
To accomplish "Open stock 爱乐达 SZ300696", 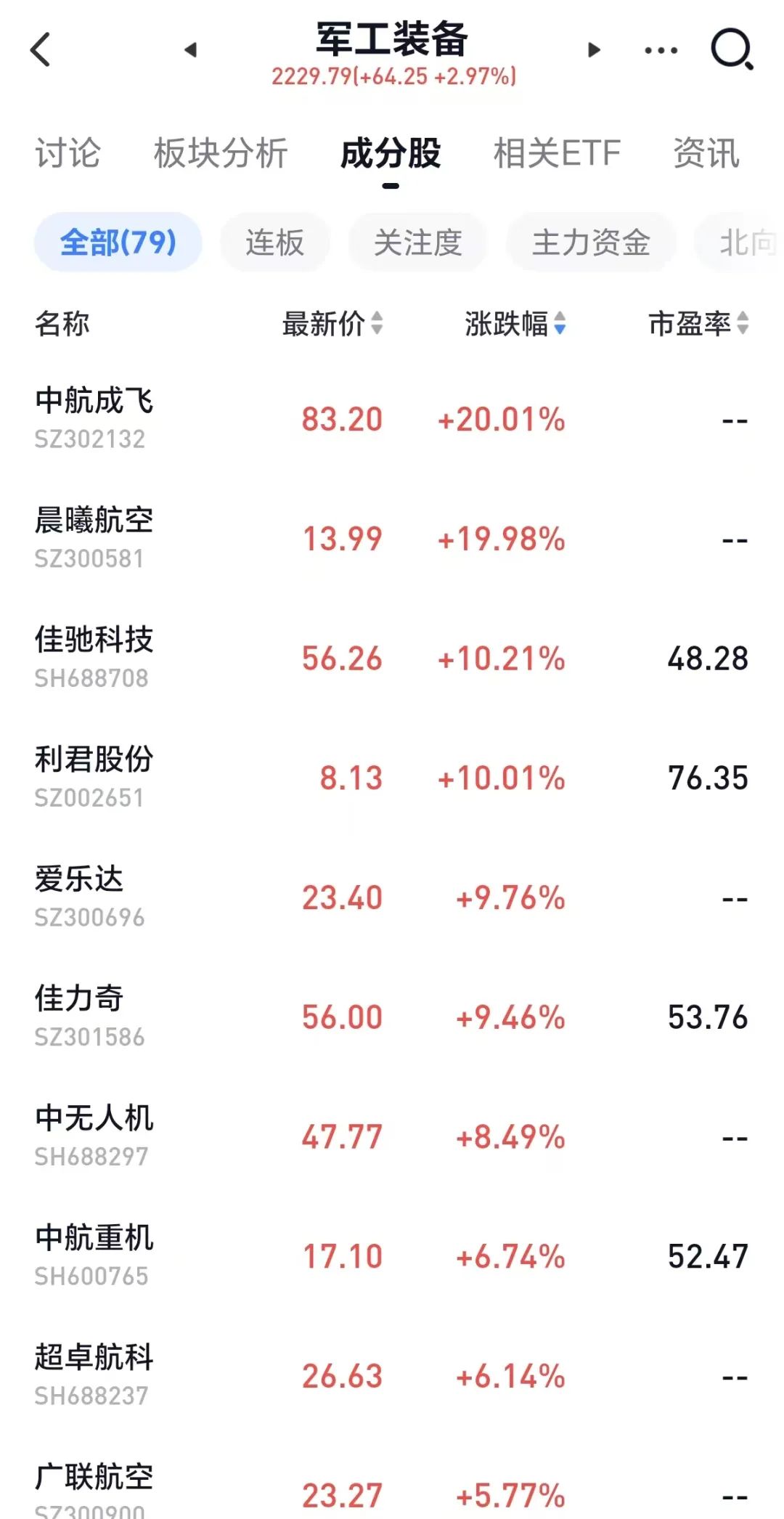I will coord(392,897).
